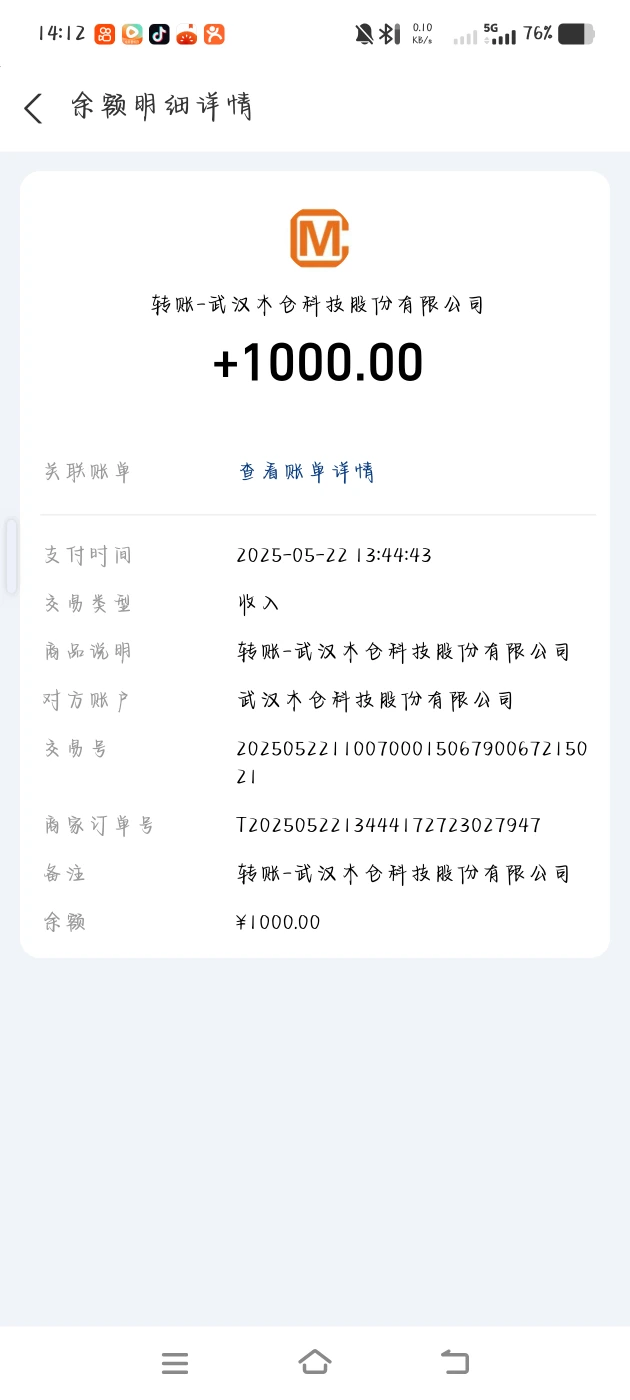
Task: Tap the system home button
Action: click(x=315, y=1362)
